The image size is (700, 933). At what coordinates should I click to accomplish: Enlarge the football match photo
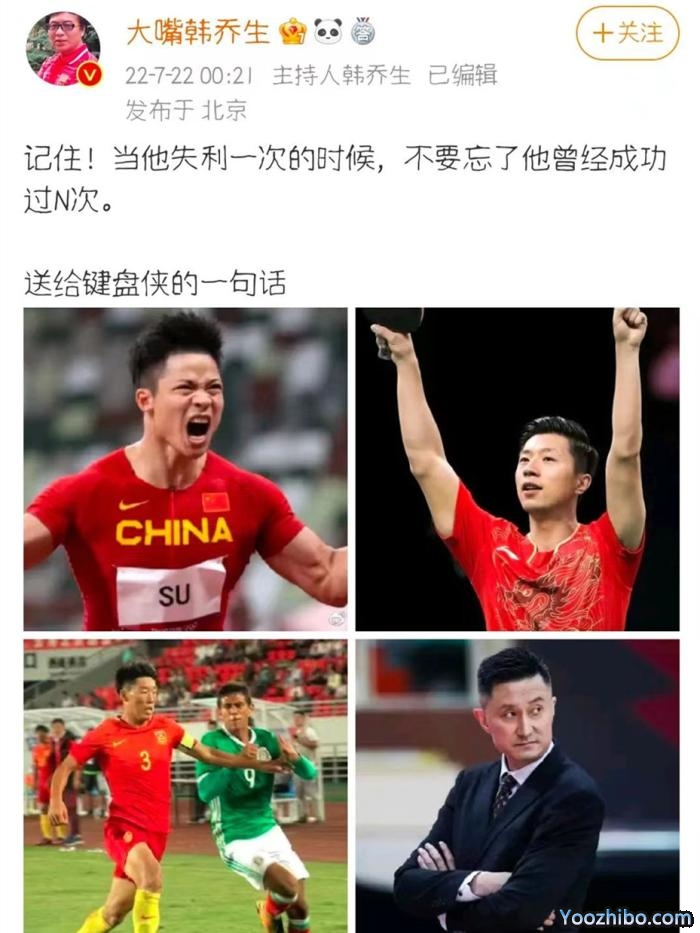click(x=186, y=786)
